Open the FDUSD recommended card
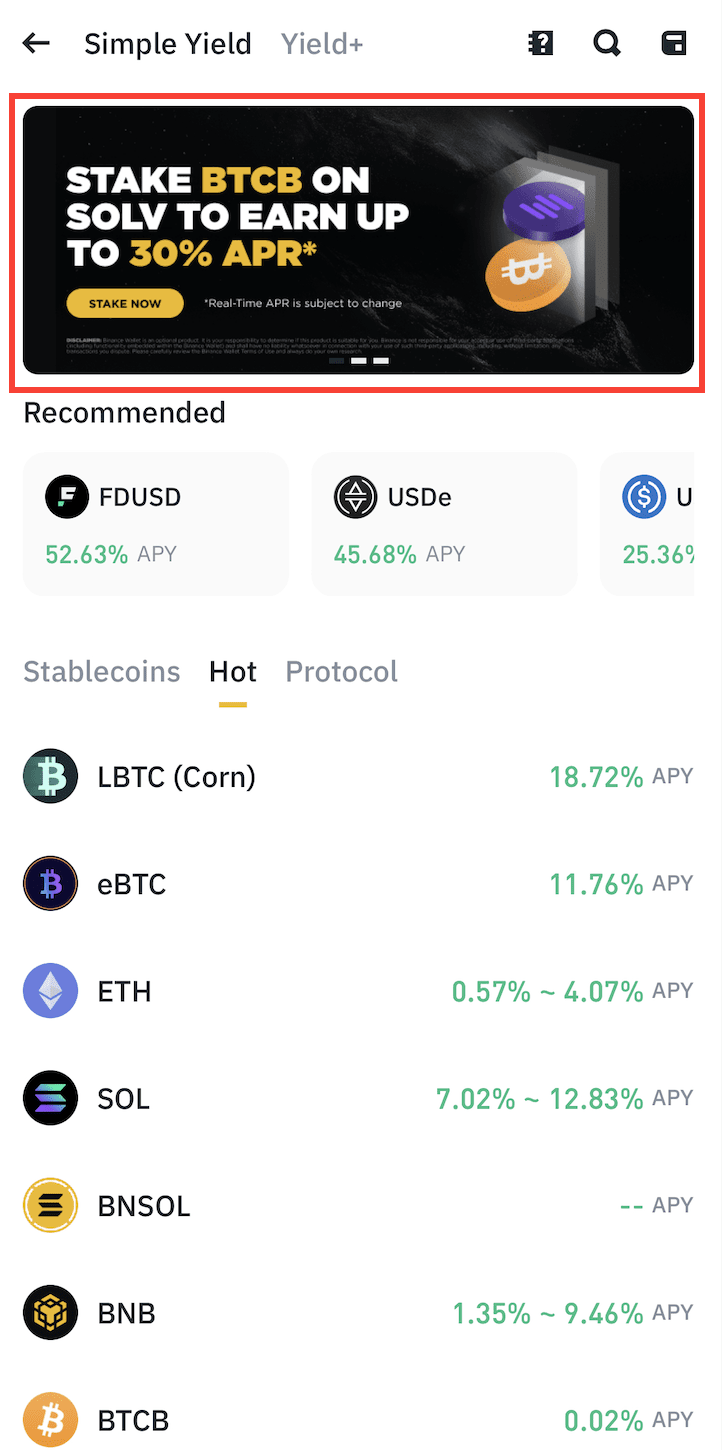Image resolution: width=722 pixels, height=1450 pixels. [x=155, y=523]
